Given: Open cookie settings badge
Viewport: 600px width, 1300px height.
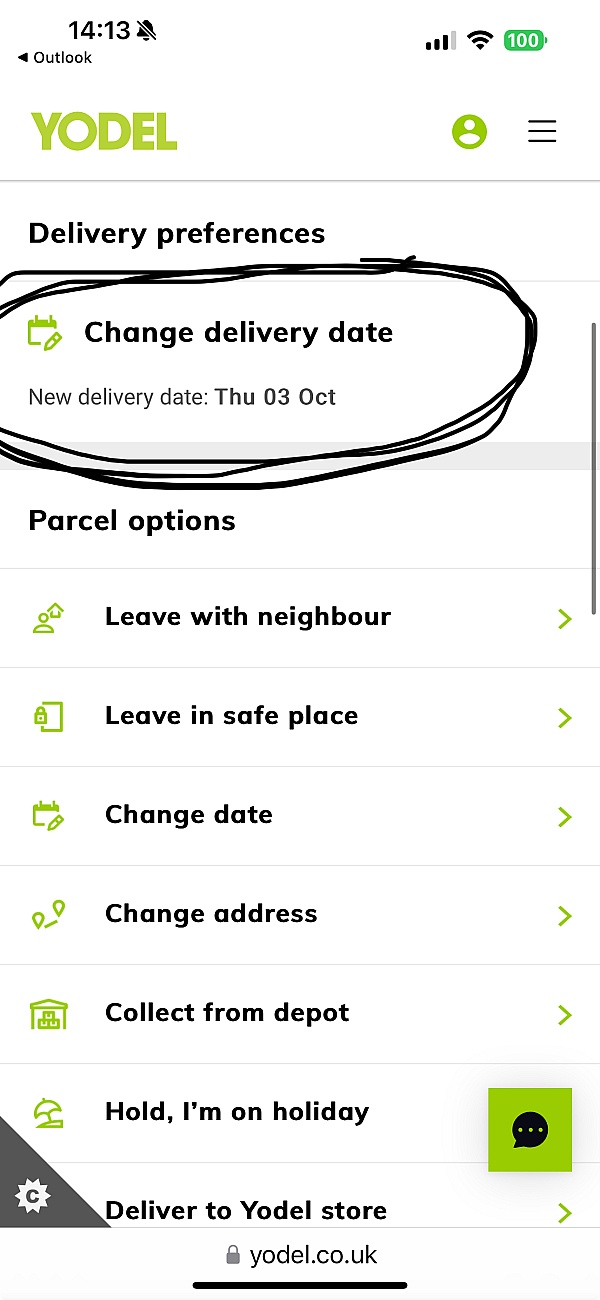Looking at the screenshot, I should pyautogui.click(x=33, y=1195).
